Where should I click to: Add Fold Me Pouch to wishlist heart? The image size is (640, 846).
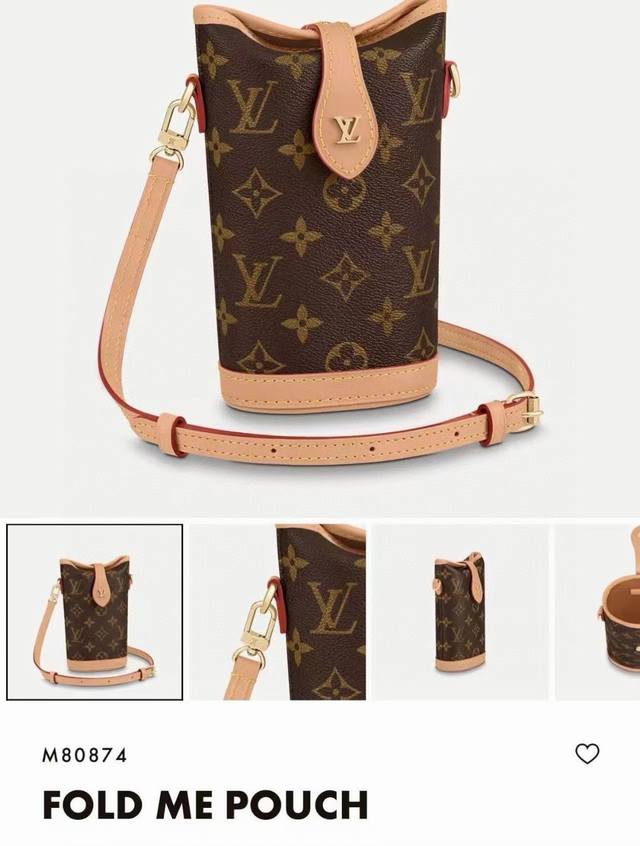coord(587,754)
